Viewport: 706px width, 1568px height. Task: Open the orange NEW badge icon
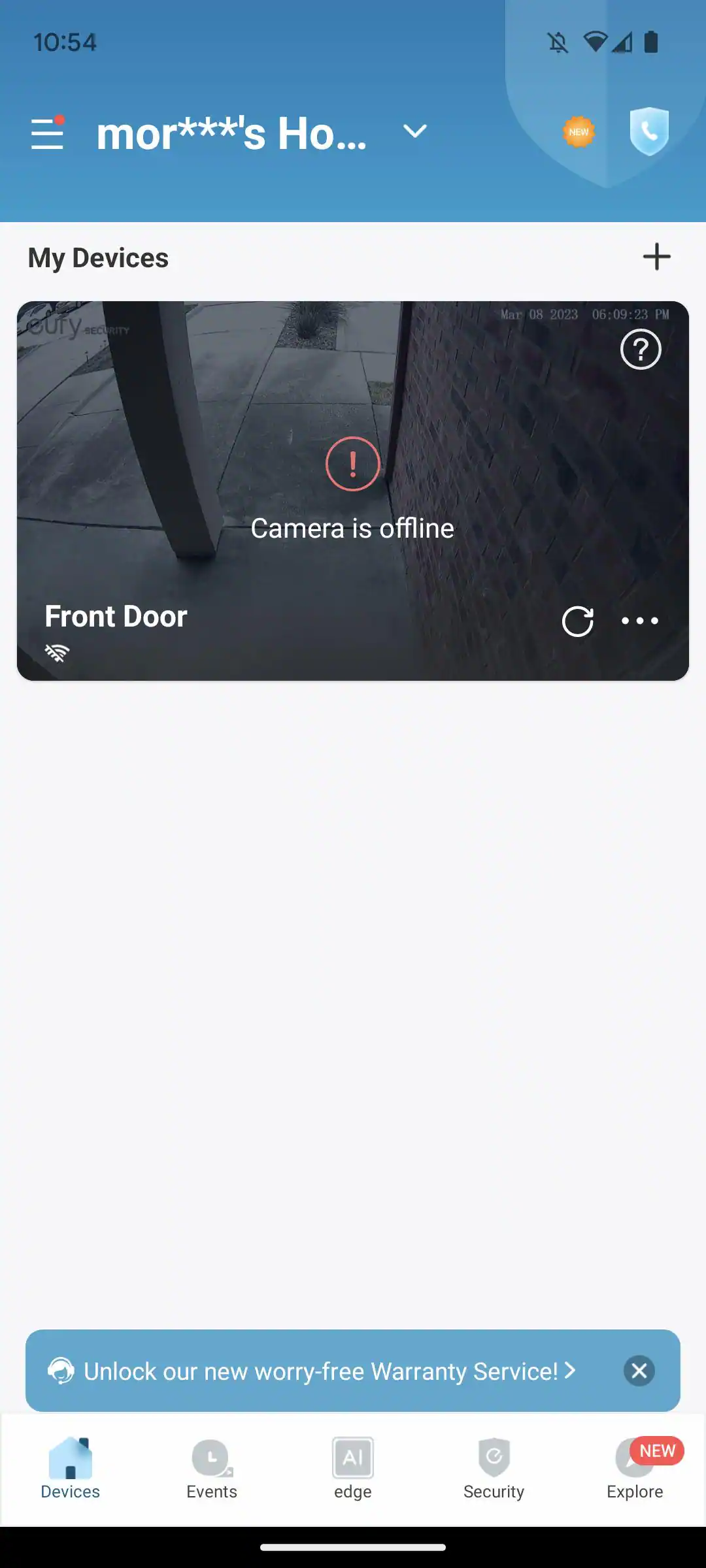coord(579,132)
